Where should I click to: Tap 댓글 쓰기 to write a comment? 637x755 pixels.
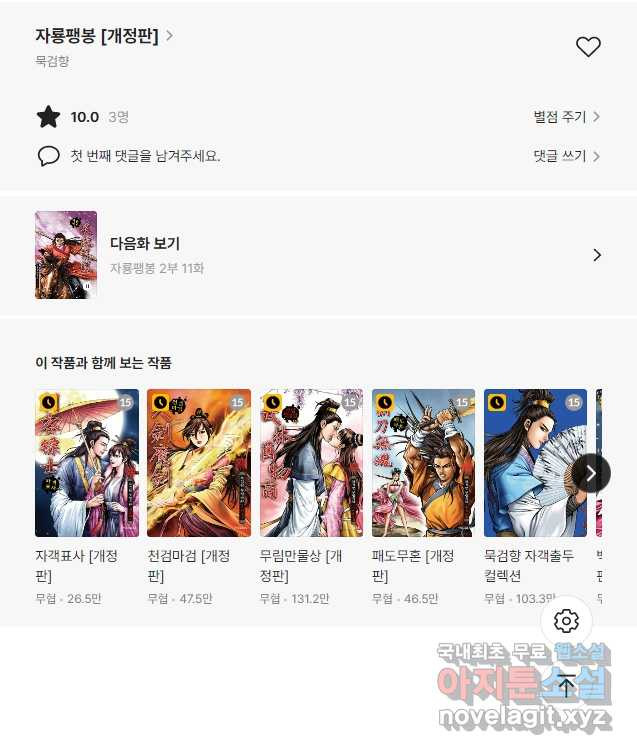point(566,156)
